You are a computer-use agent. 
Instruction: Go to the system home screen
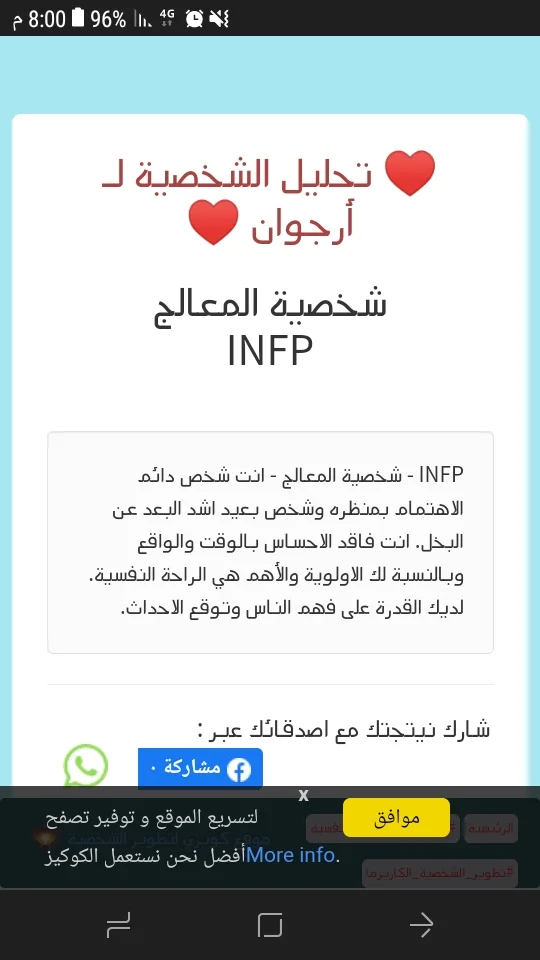[270, 924]
